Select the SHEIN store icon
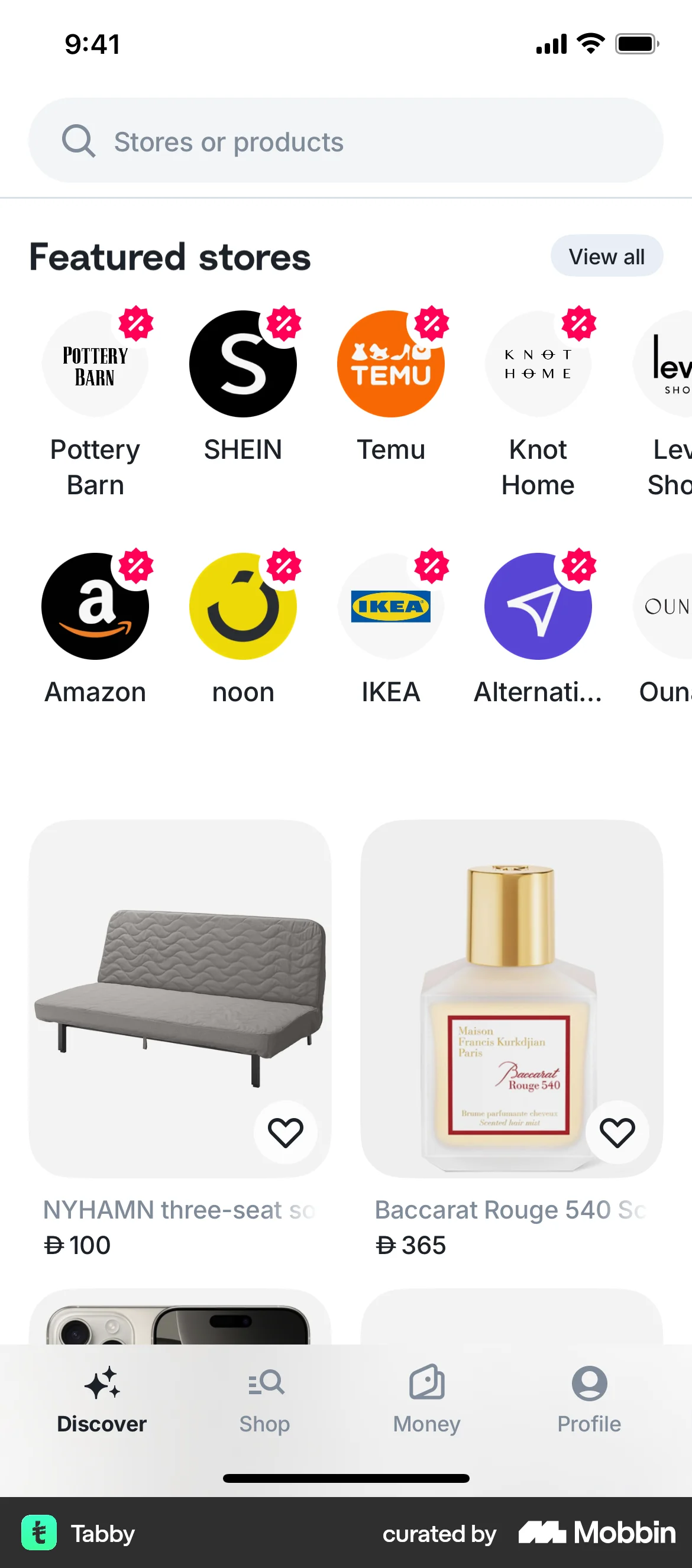 click(x=243, y=364)
